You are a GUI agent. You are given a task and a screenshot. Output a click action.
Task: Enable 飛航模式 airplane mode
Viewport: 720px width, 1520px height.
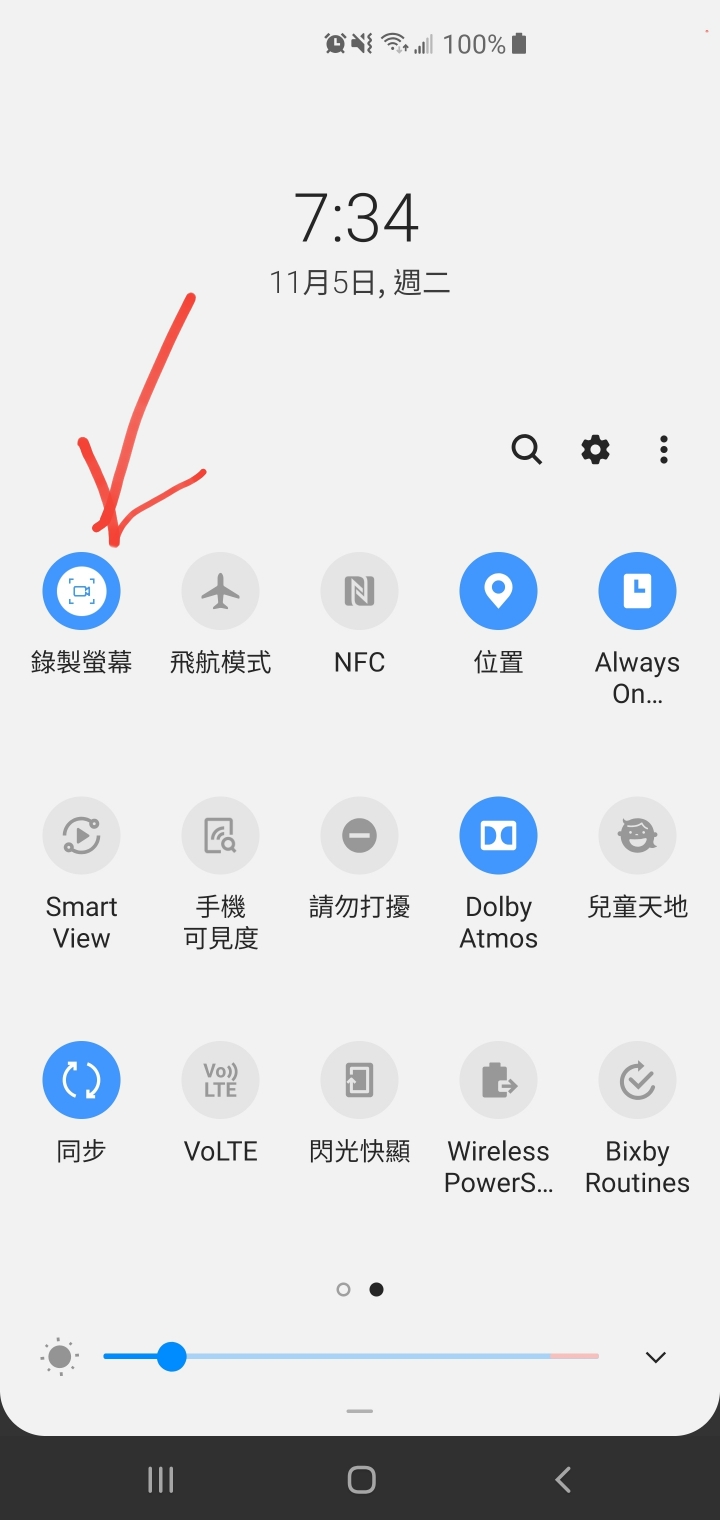[x=220, y=592]
